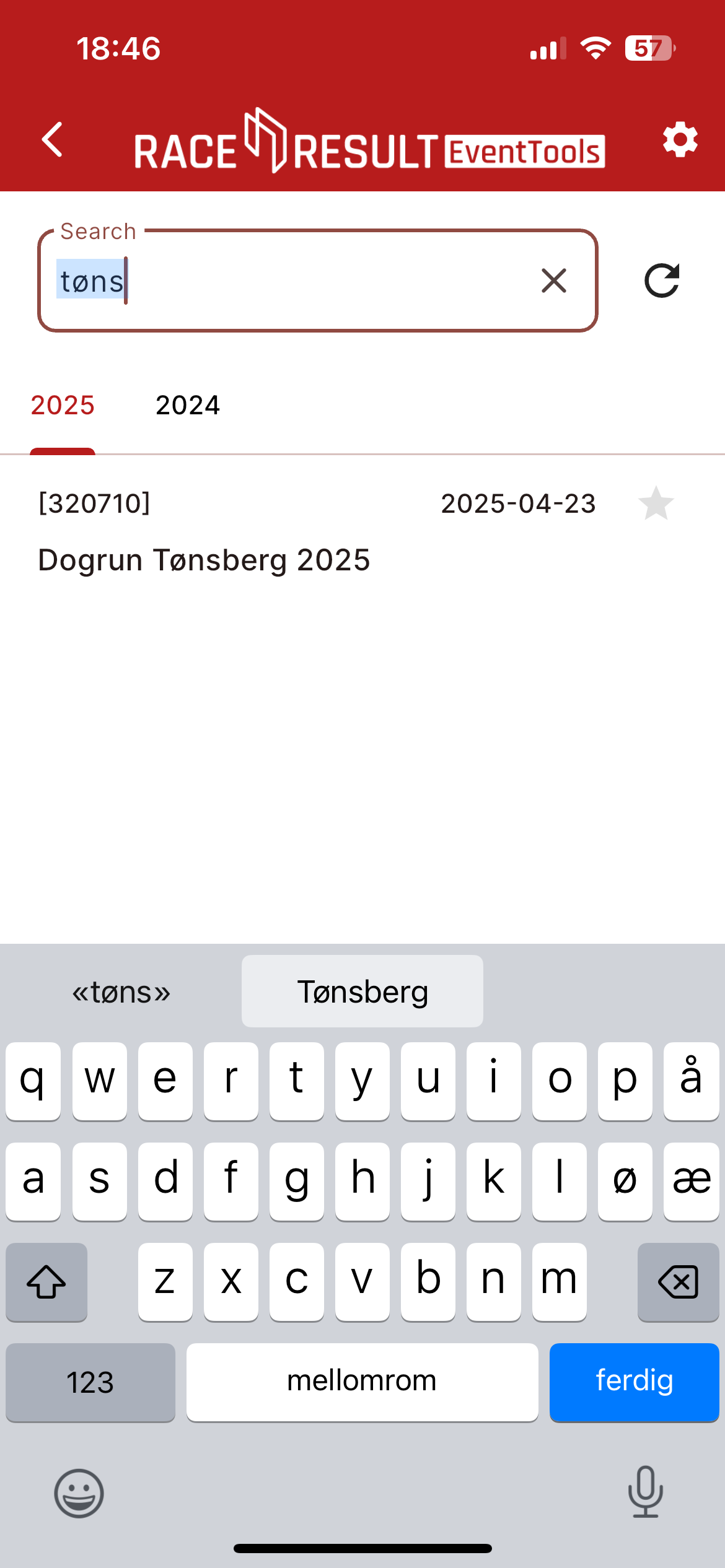Select the 2025 tab
Image resolution: width=725 pixels, height=1568 pixels.
[x=63, y=406]
